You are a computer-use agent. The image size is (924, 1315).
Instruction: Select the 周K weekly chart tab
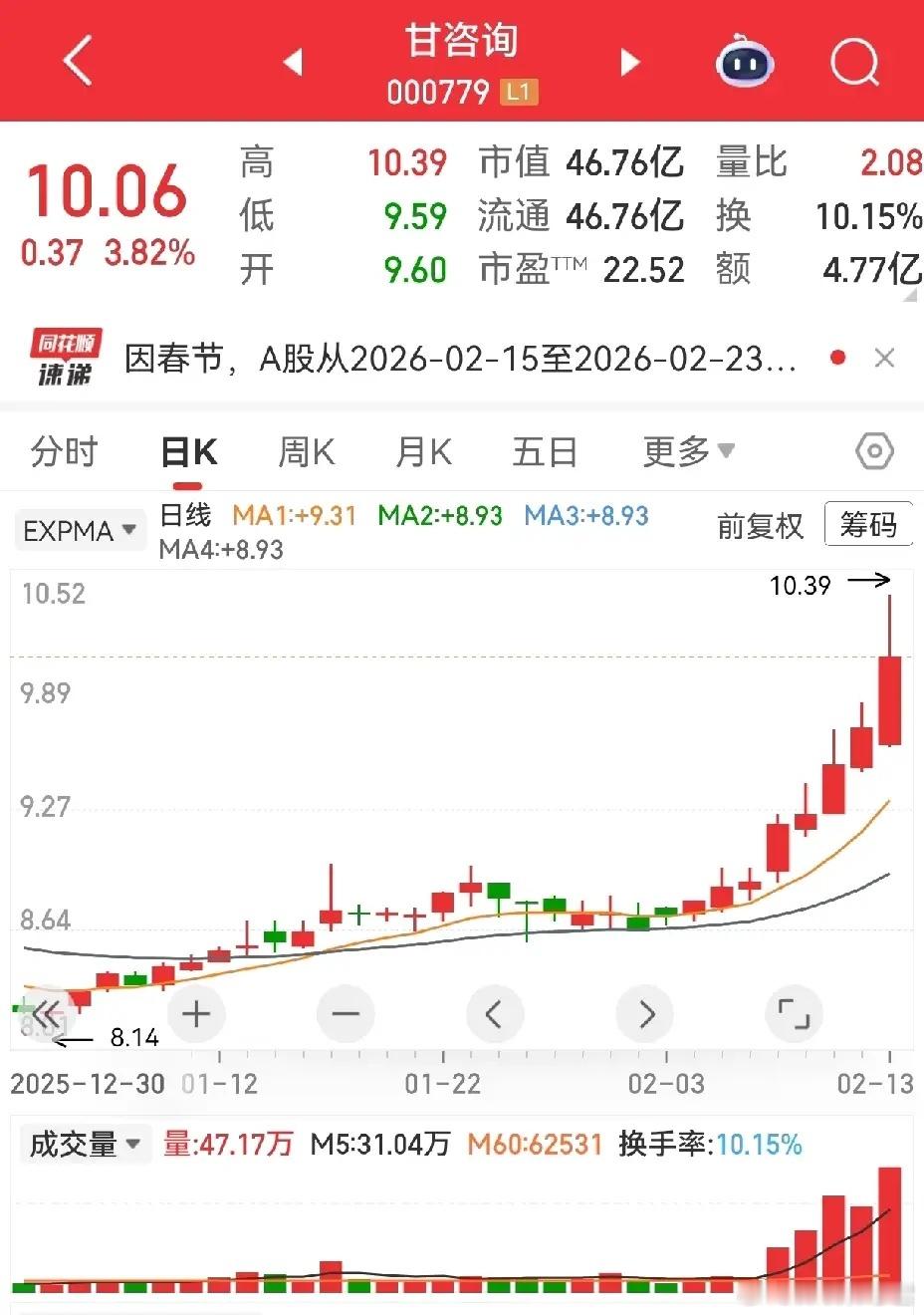coord(305,451)
